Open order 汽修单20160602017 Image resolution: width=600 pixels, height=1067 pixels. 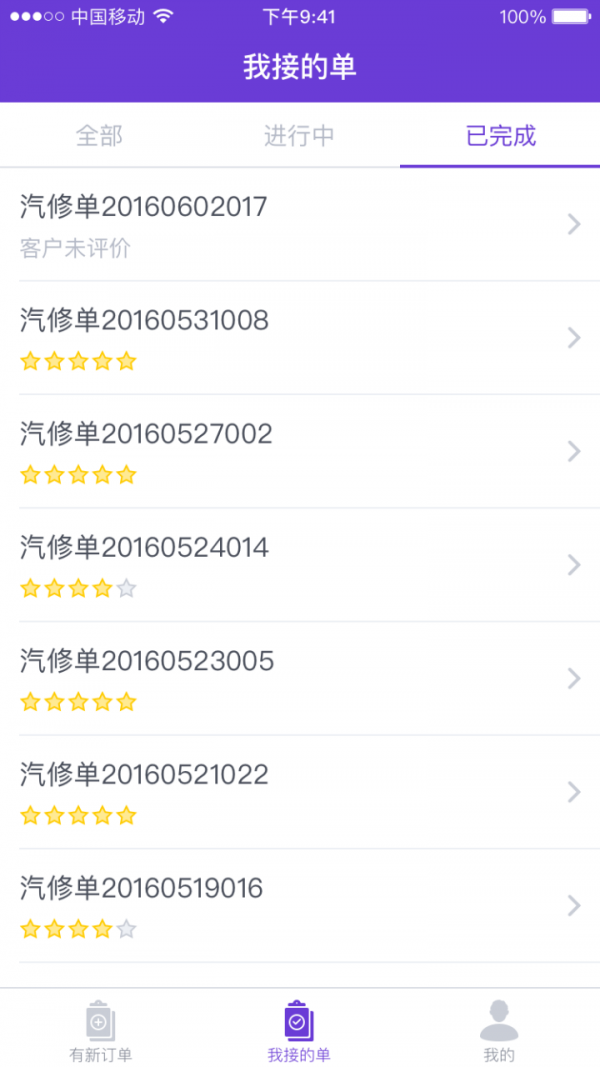[x=300, y=225]
